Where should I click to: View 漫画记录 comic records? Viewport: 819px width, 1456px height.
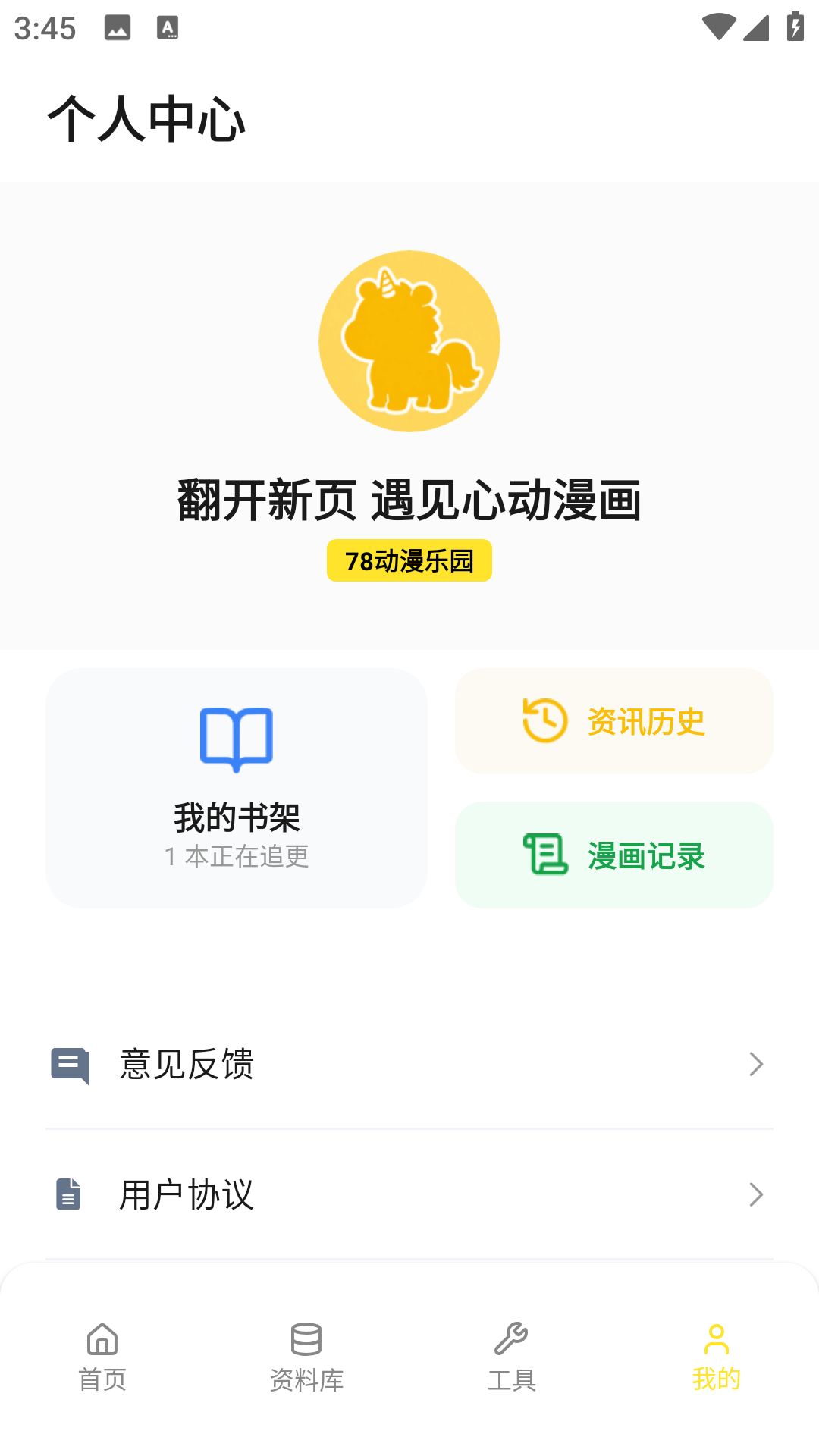pyautogui.click(x=613, y=855)
